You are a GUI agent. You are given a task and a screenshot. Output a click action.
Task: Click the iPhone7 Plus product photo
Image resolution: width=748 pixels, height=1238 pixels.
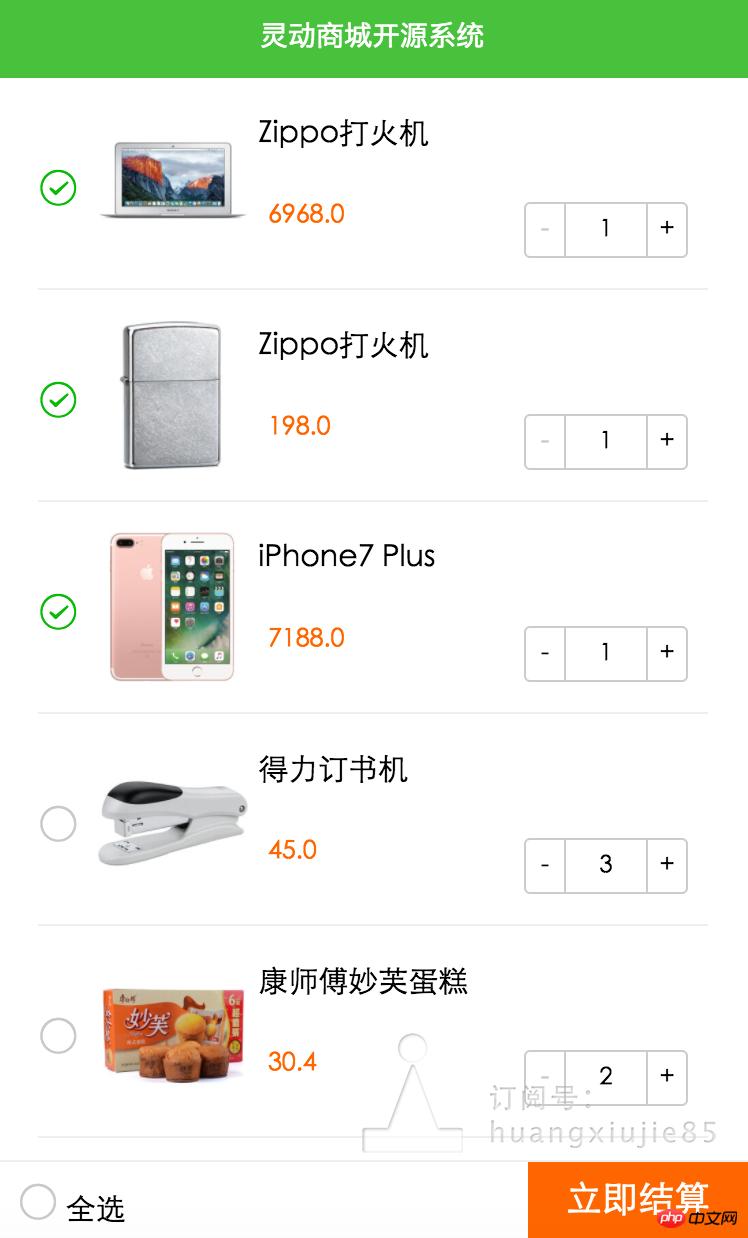(x=171, y=606)
